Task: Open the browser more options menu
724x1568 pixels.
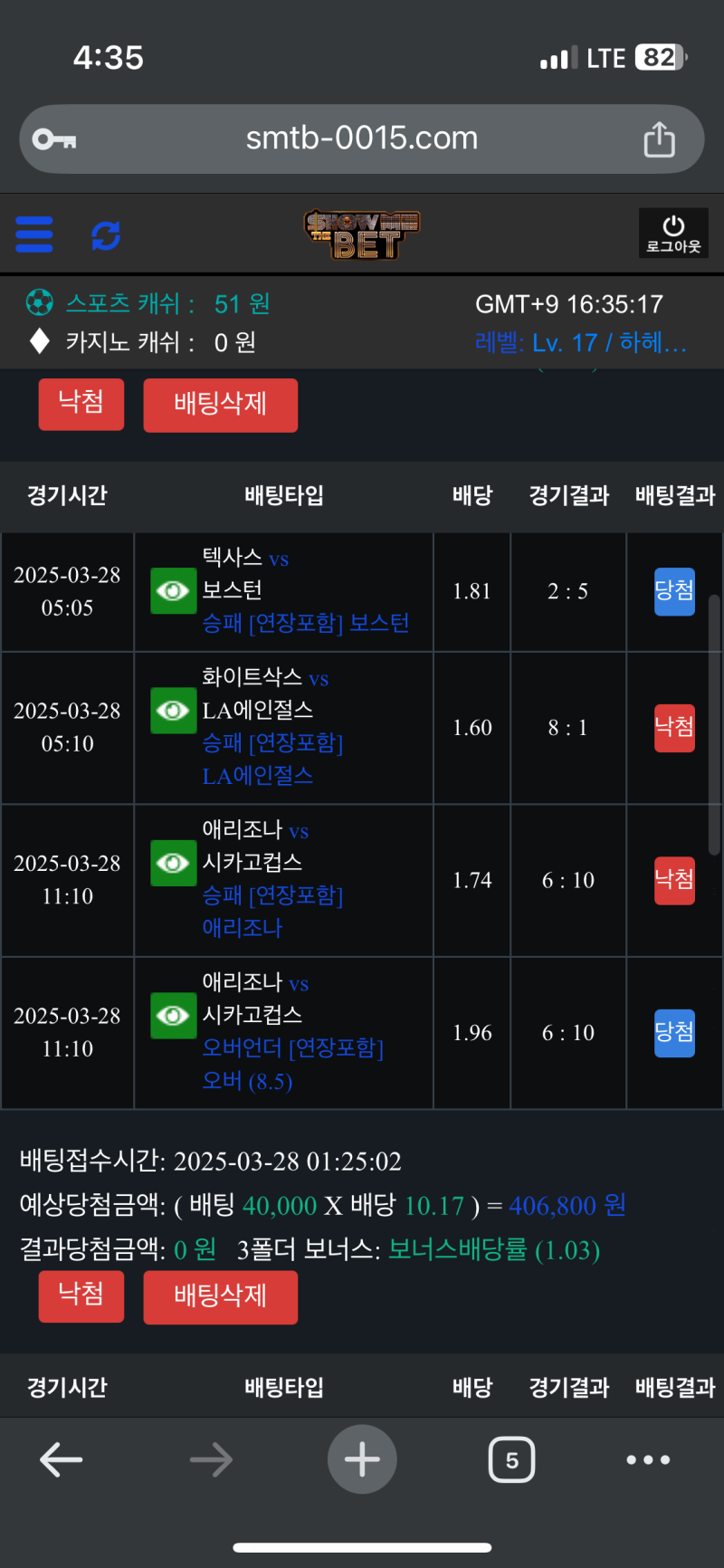Action: pos(648,1459)
